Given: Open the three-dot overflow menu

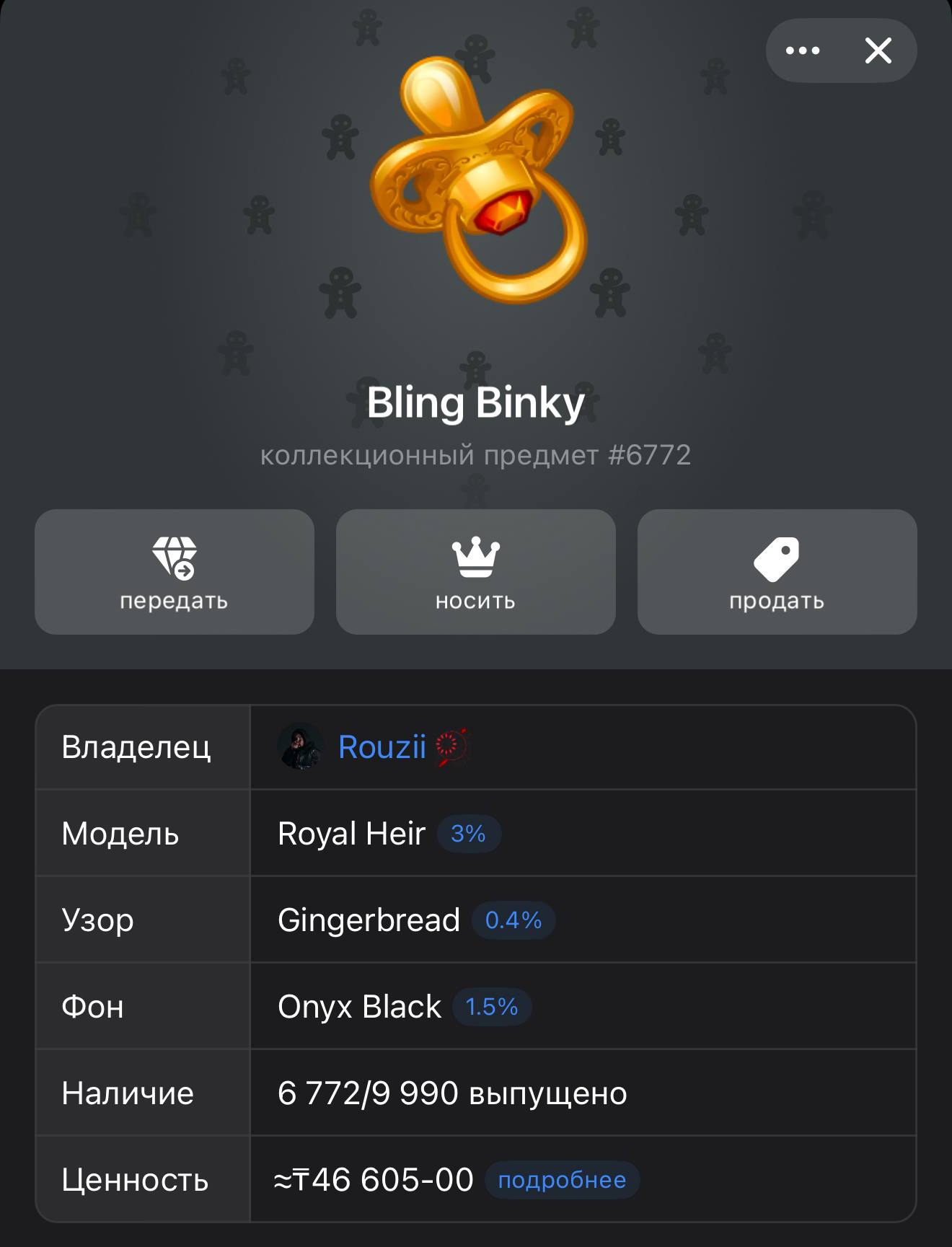Looking at the screenshot, I should (x=803, y=50).
